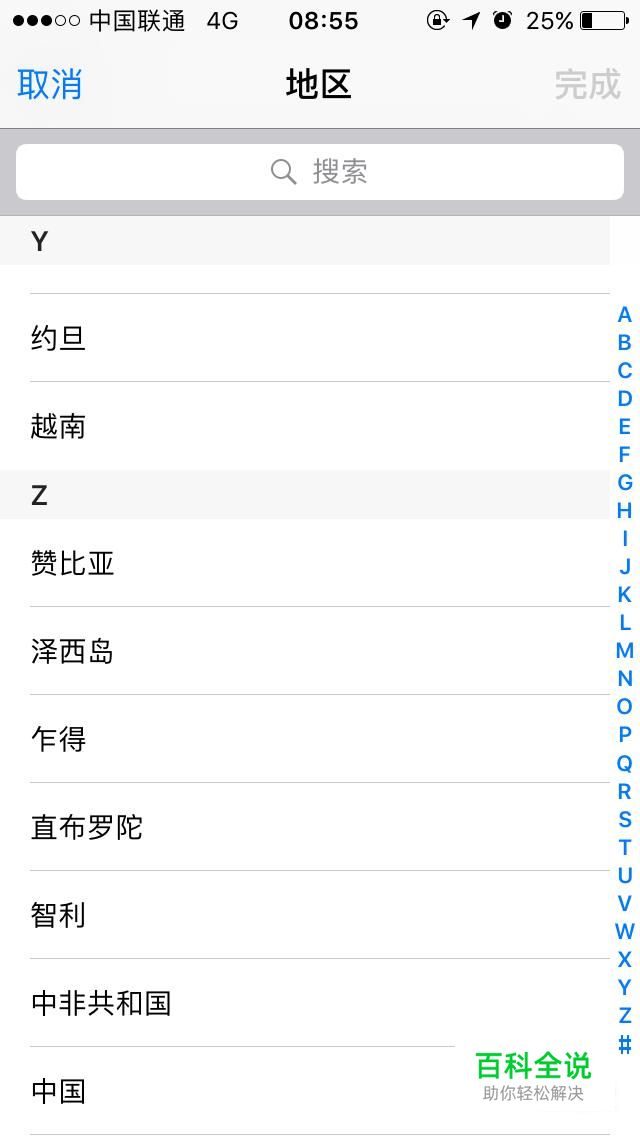Tap 取消 to cancel region selection
The image size is (640, 1136).
tap(50, 85)
